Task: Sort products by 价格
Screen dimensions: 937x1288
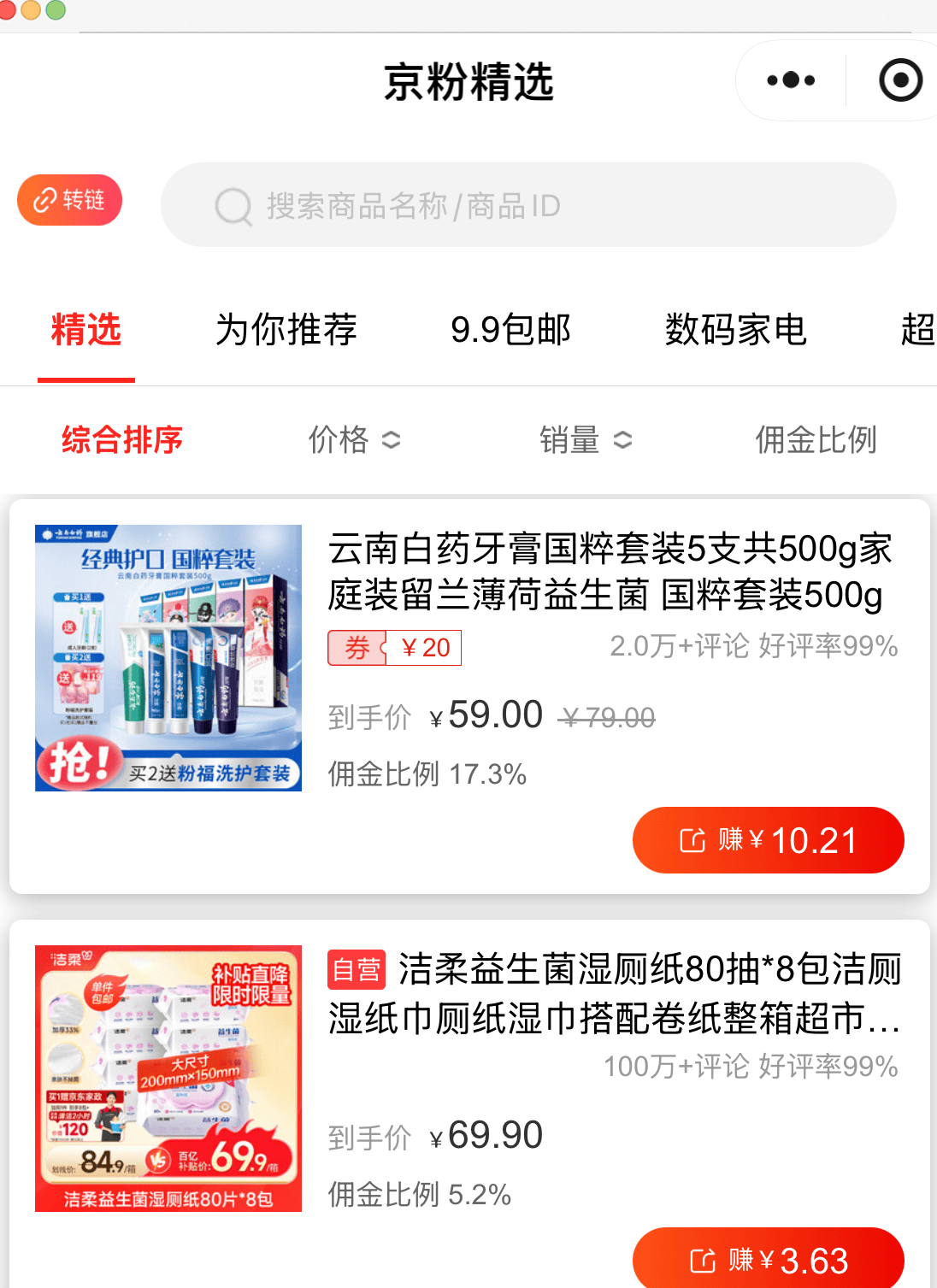Action: click(x=354, y=440)
